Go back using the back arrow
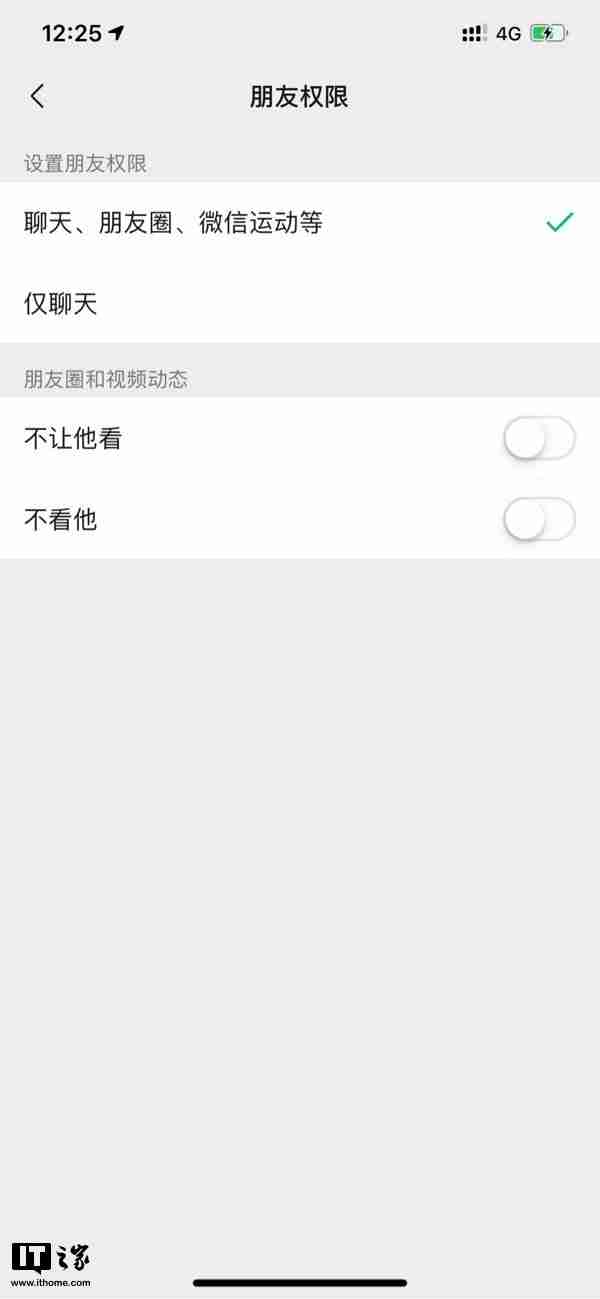The width and height of the screenshot is (600, 1299). pos(38,96)
